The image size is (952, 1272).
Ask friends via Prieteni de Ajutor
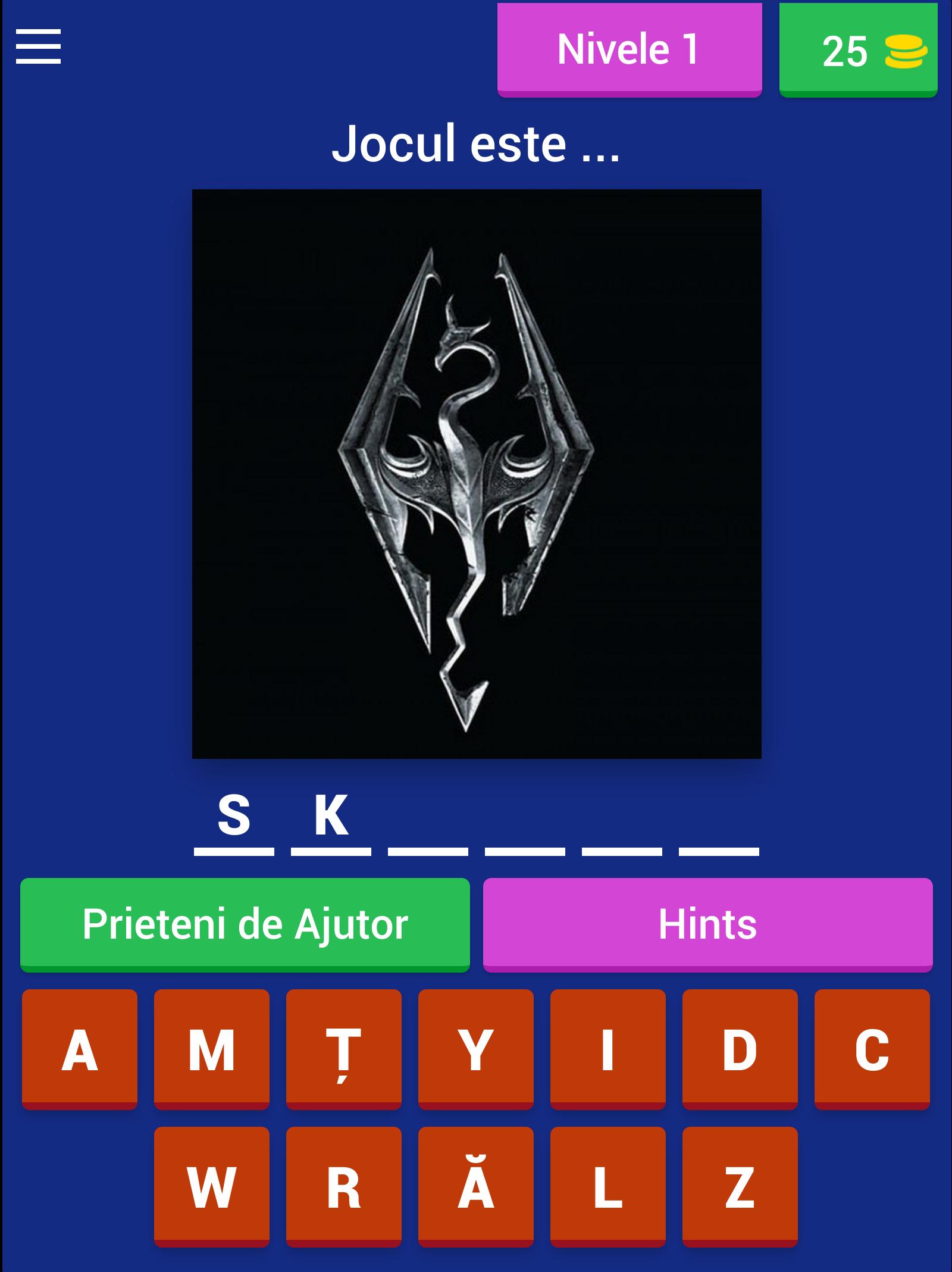click(x=245, y=924)
